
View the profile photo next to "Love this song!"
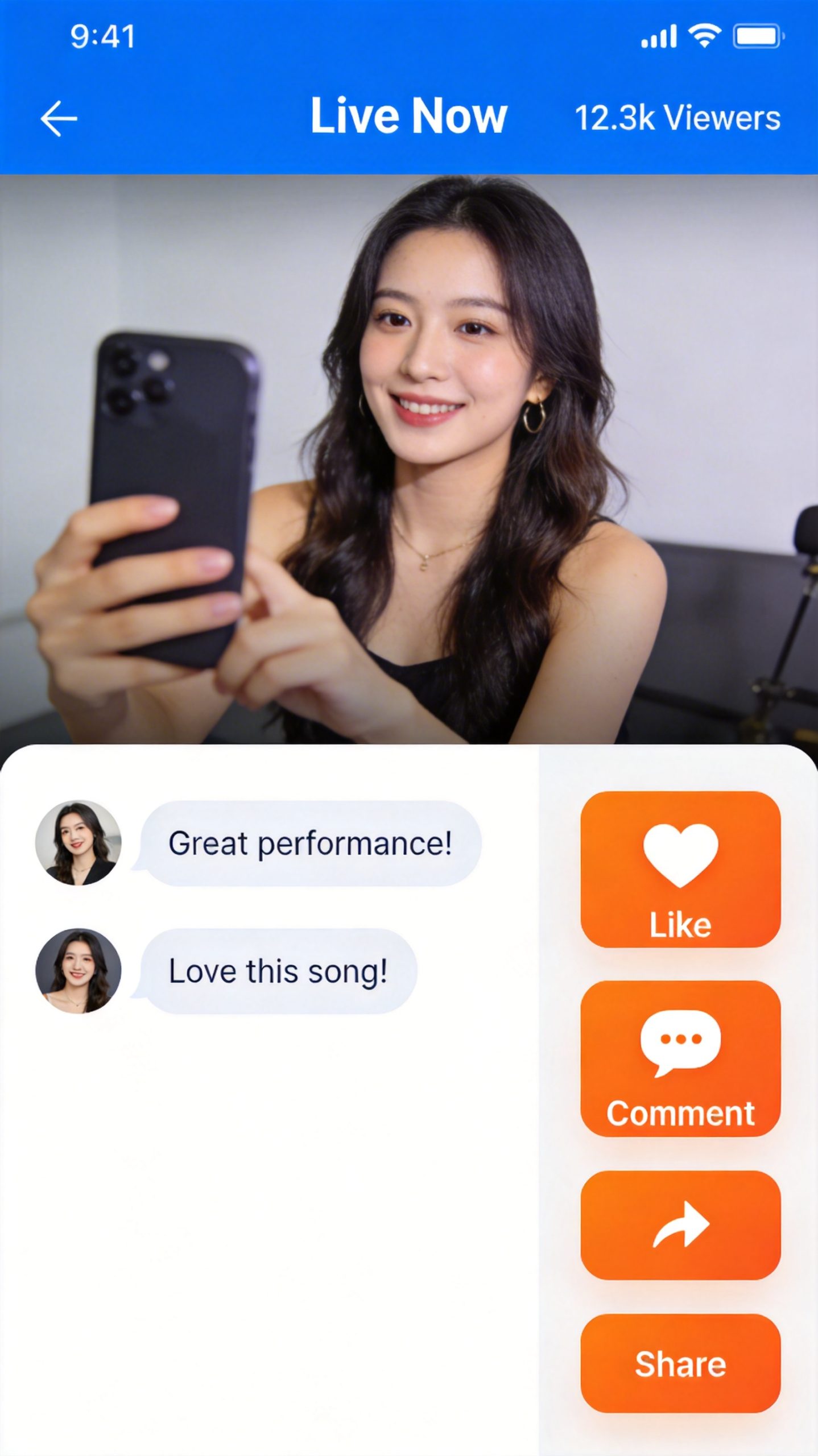pos(78,971)
